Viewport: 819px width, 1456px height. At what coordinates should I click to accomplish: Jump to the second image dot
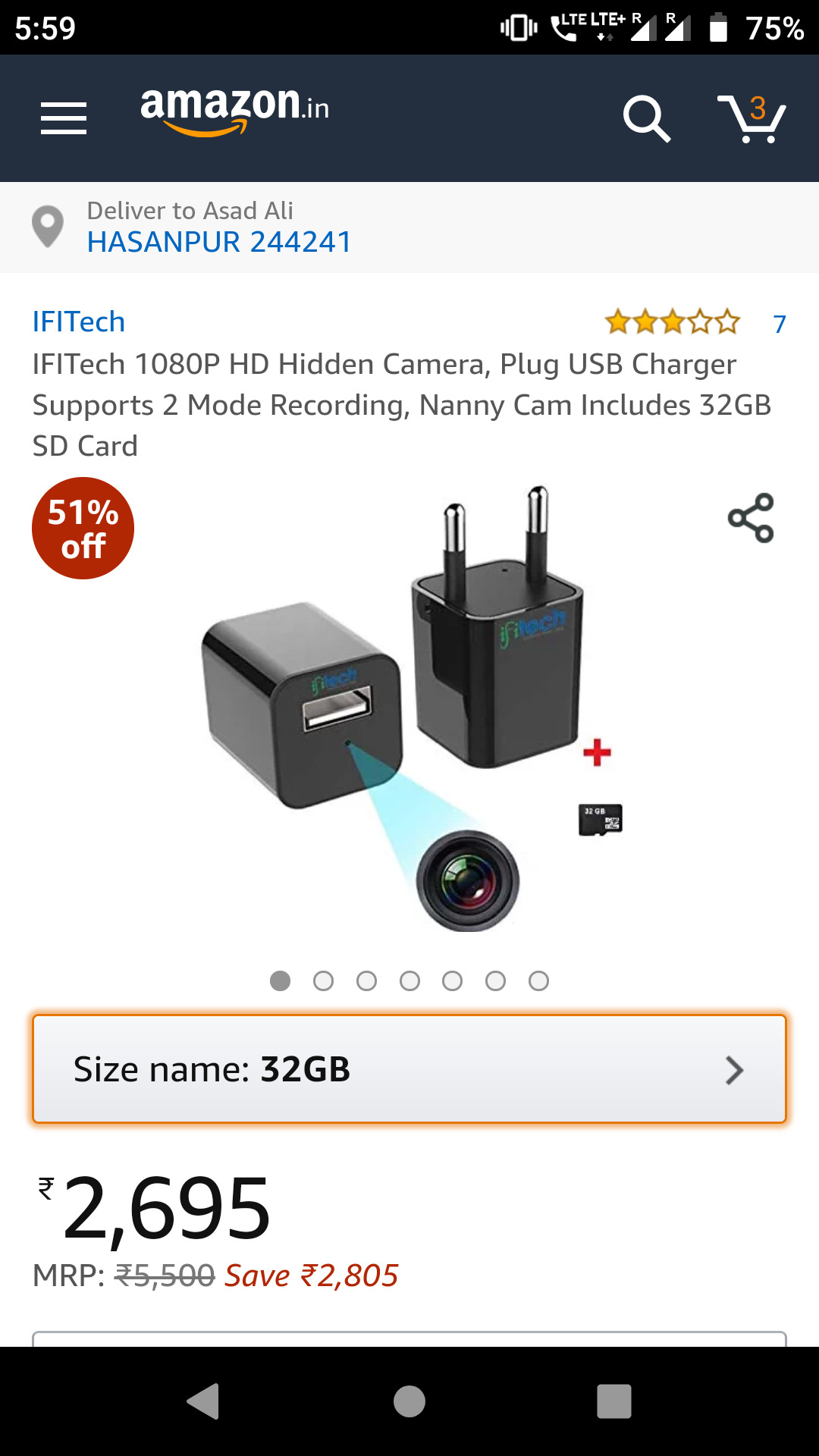coord(323,981)
